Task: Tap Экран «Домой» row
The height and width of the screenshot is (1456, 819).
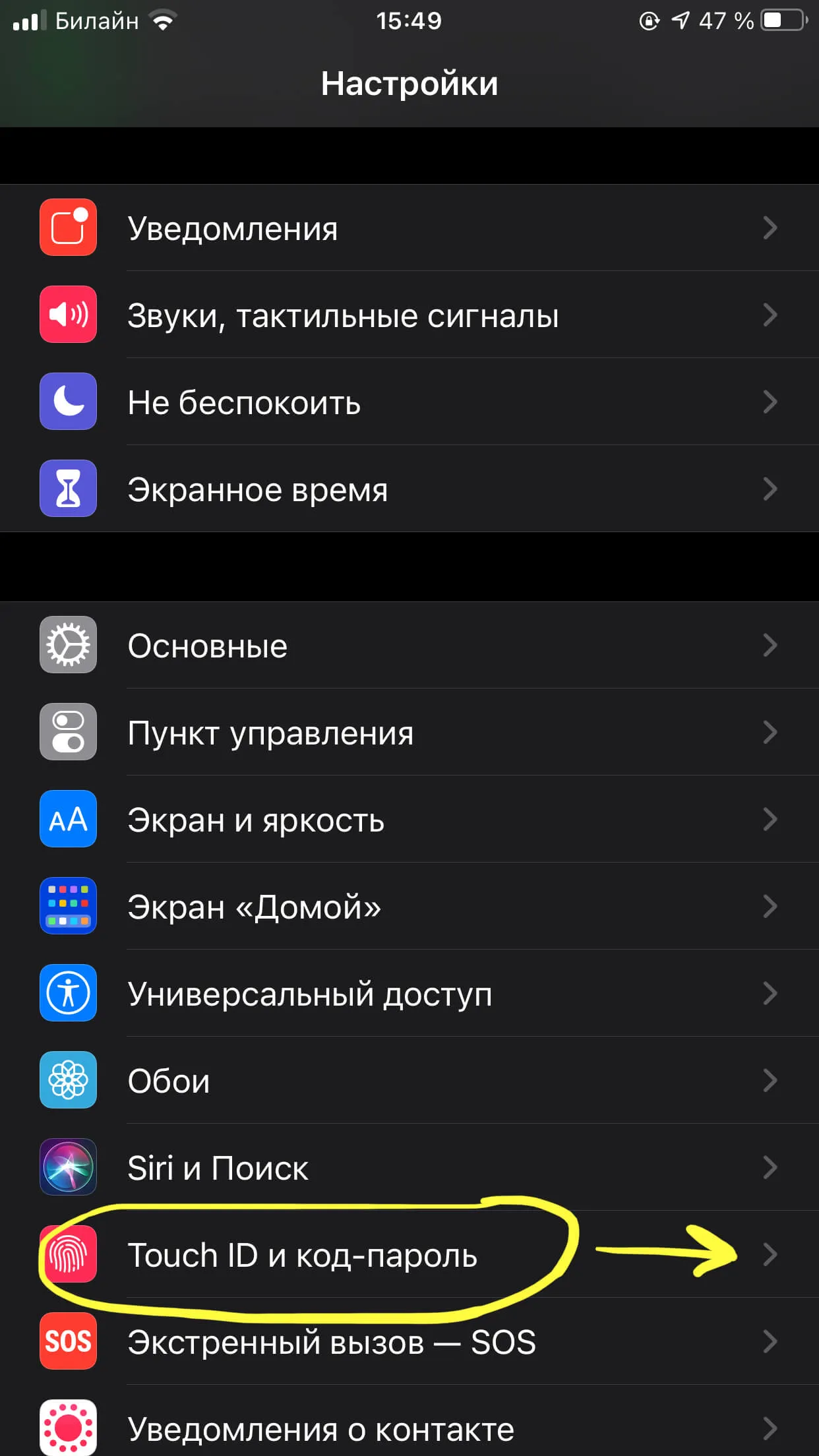Action: tap(409, 906)
